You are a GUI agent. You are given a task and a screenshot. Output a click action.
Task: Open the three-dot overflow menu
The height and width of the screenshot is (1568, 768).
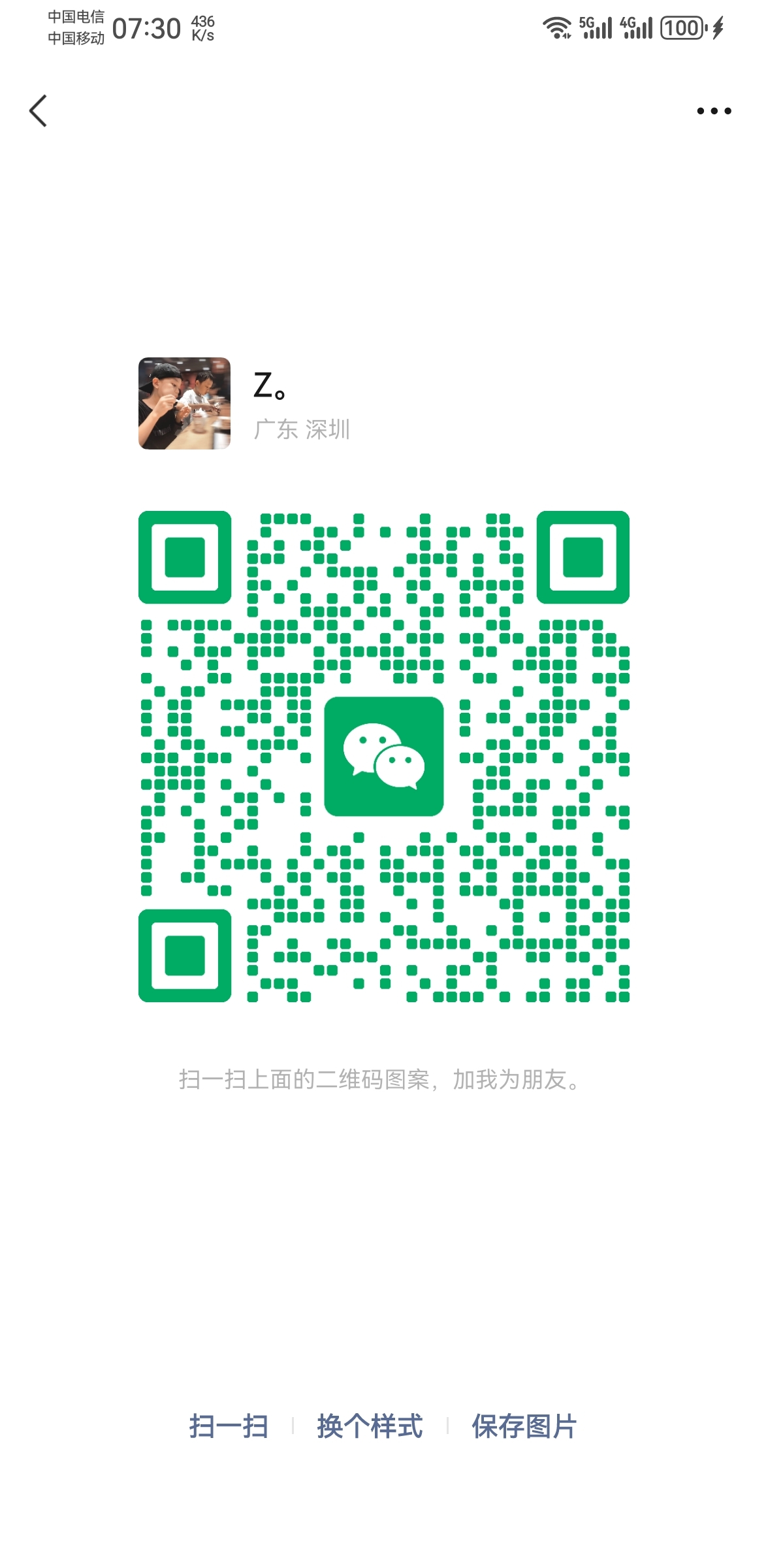714,111
